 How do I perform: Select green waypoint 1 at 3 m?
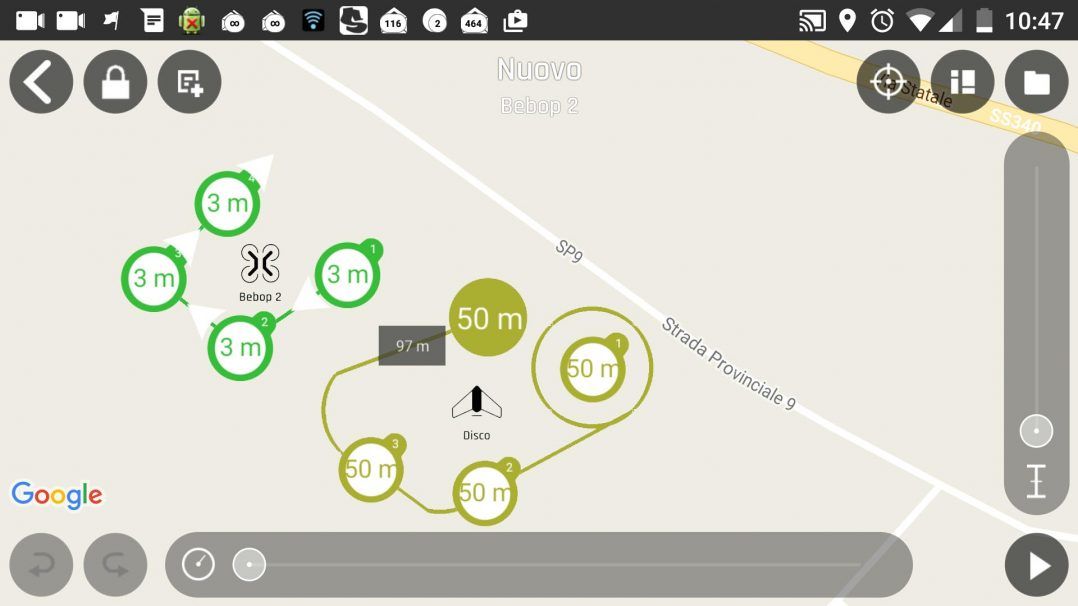point(347,275)
